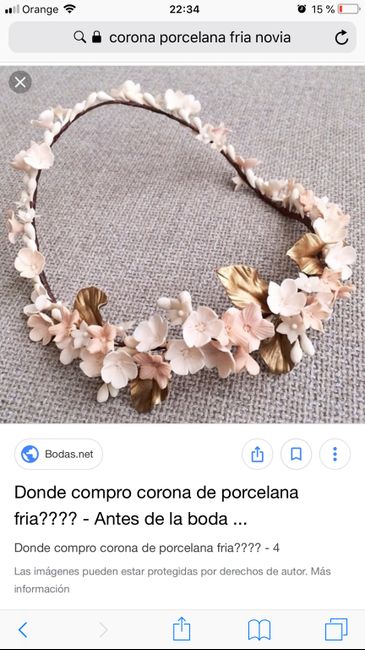Open the three-dot options menu
This screenshot has width=365, height=650.
335,454
